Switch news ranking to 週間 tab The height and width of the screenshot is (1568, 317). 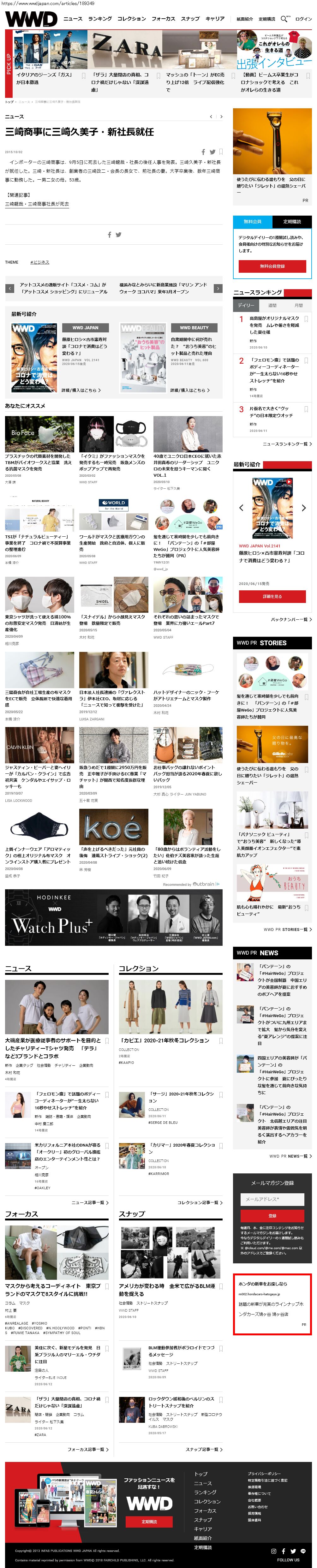pyautogui.click(x=272, y=305)
